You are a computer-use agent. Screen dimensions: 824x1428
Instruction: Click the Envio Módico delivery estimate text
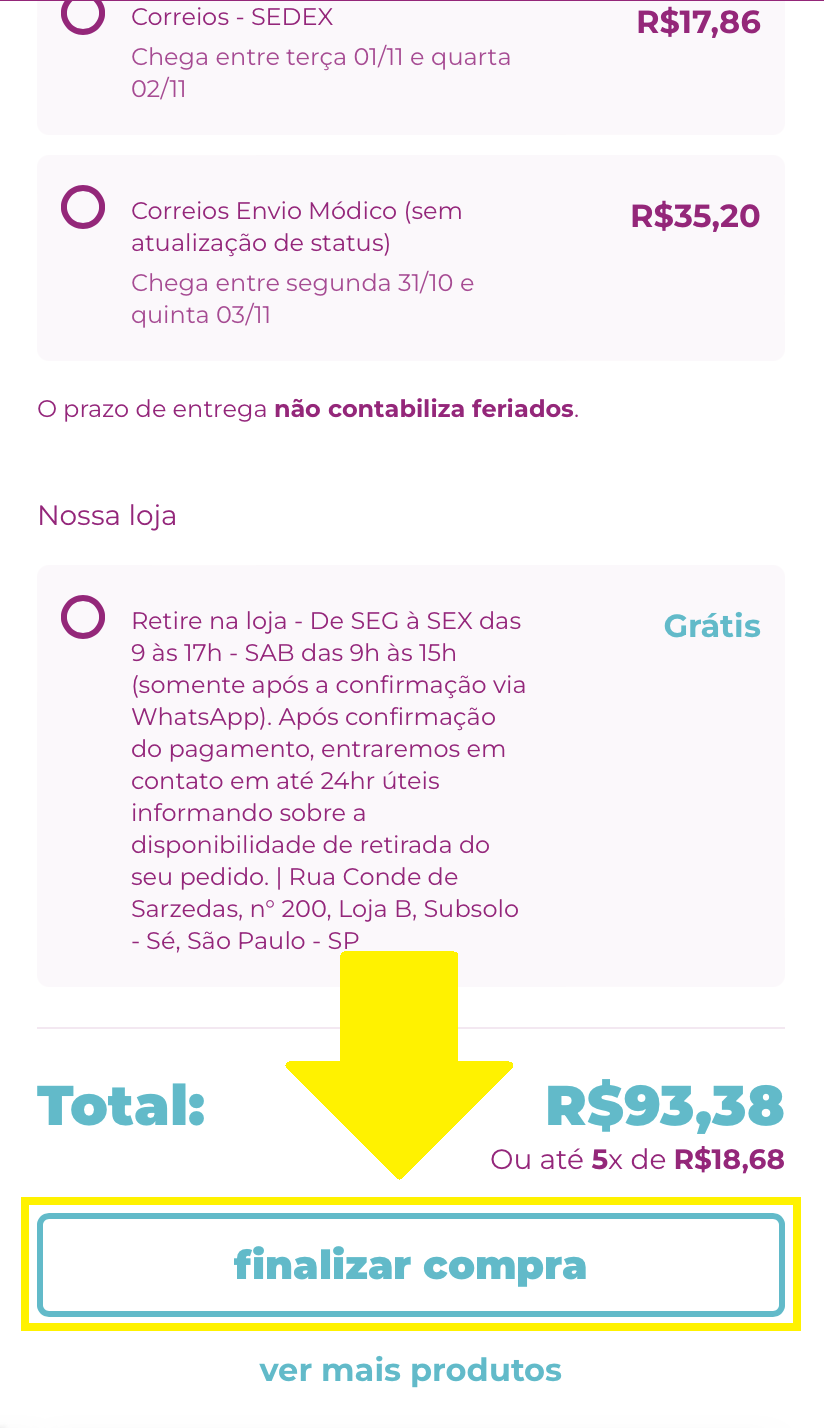(300, 298)
